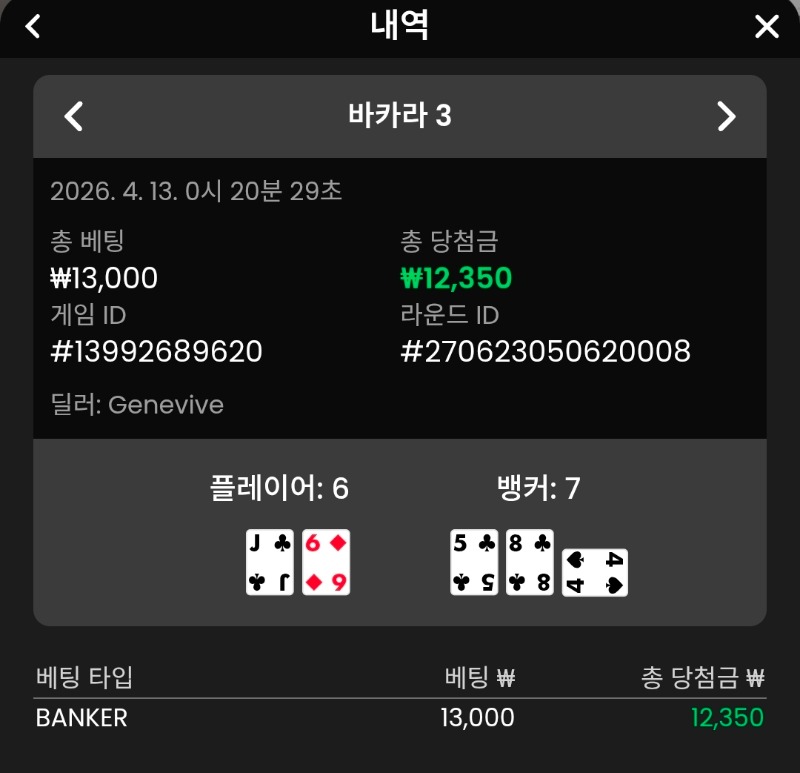The image size is (800, 773).
Task: Show the next game record after 바카라 3
Action: point(727,116)
